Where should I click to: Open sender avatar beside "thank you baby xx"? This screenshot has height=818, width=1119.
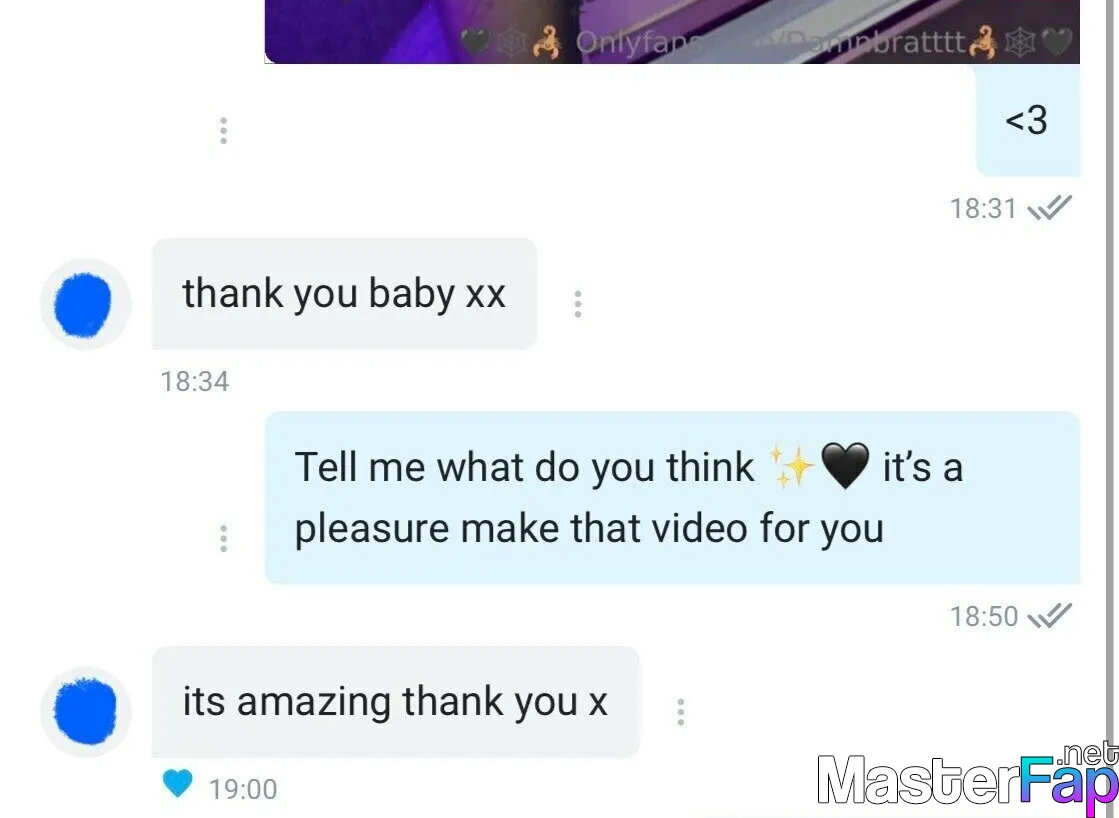point(86,304)
